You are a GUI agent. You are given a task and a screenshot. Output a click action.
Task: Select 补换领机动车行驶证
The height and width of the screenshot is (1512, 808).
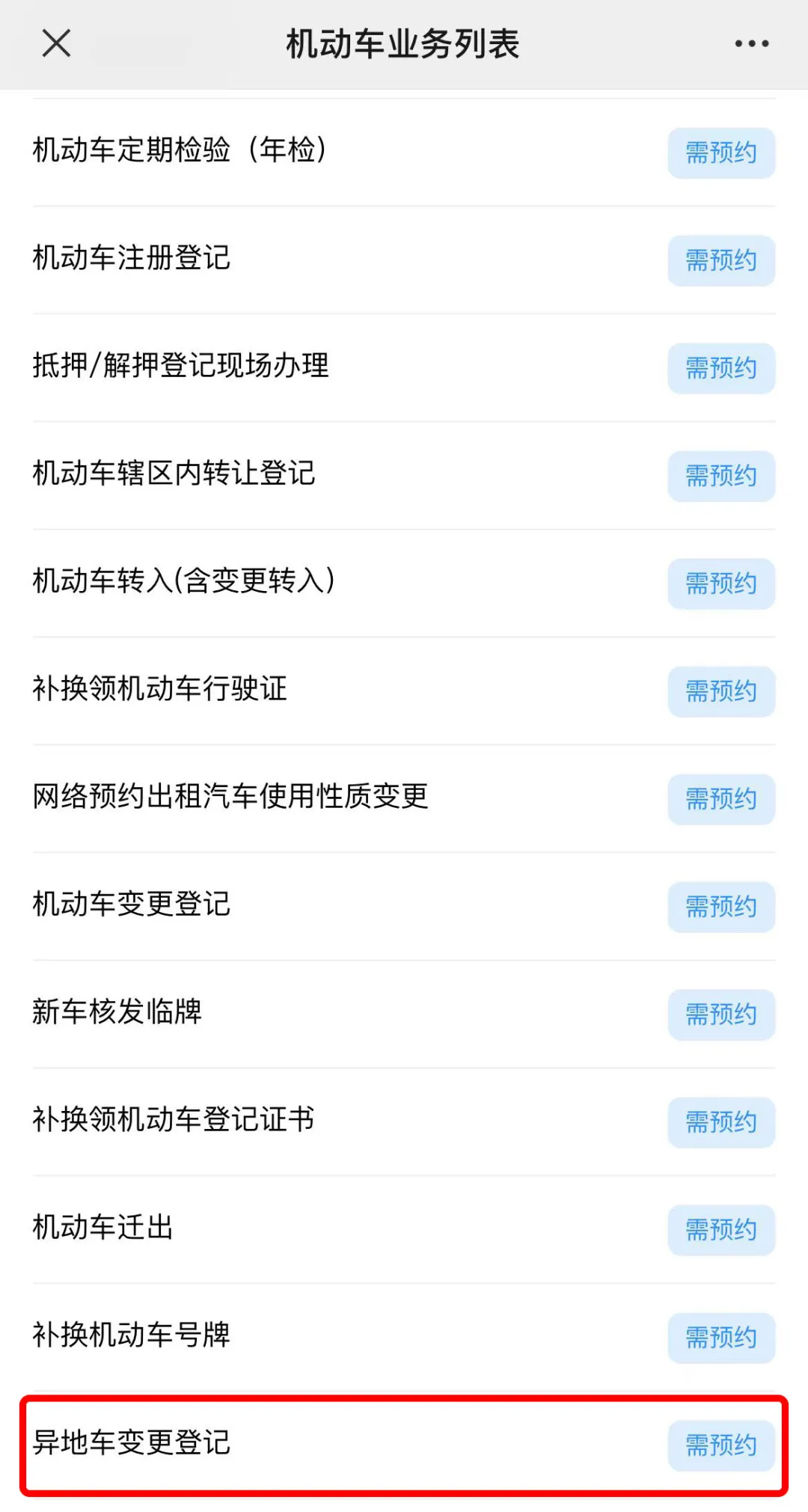pyautogui.click(x=160, y=689)
